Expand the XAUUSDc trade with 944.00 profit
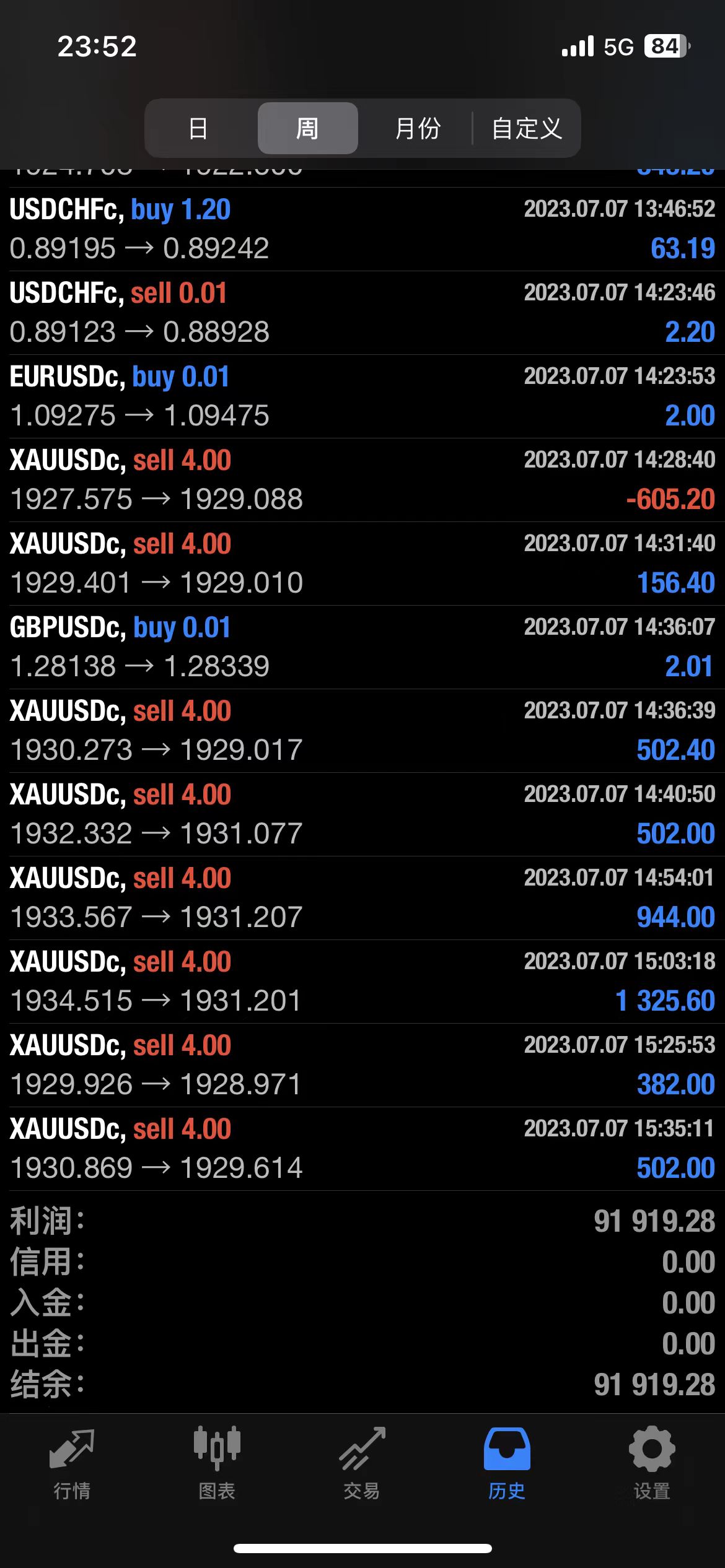Screen dimensions: 725x1568 362,898
